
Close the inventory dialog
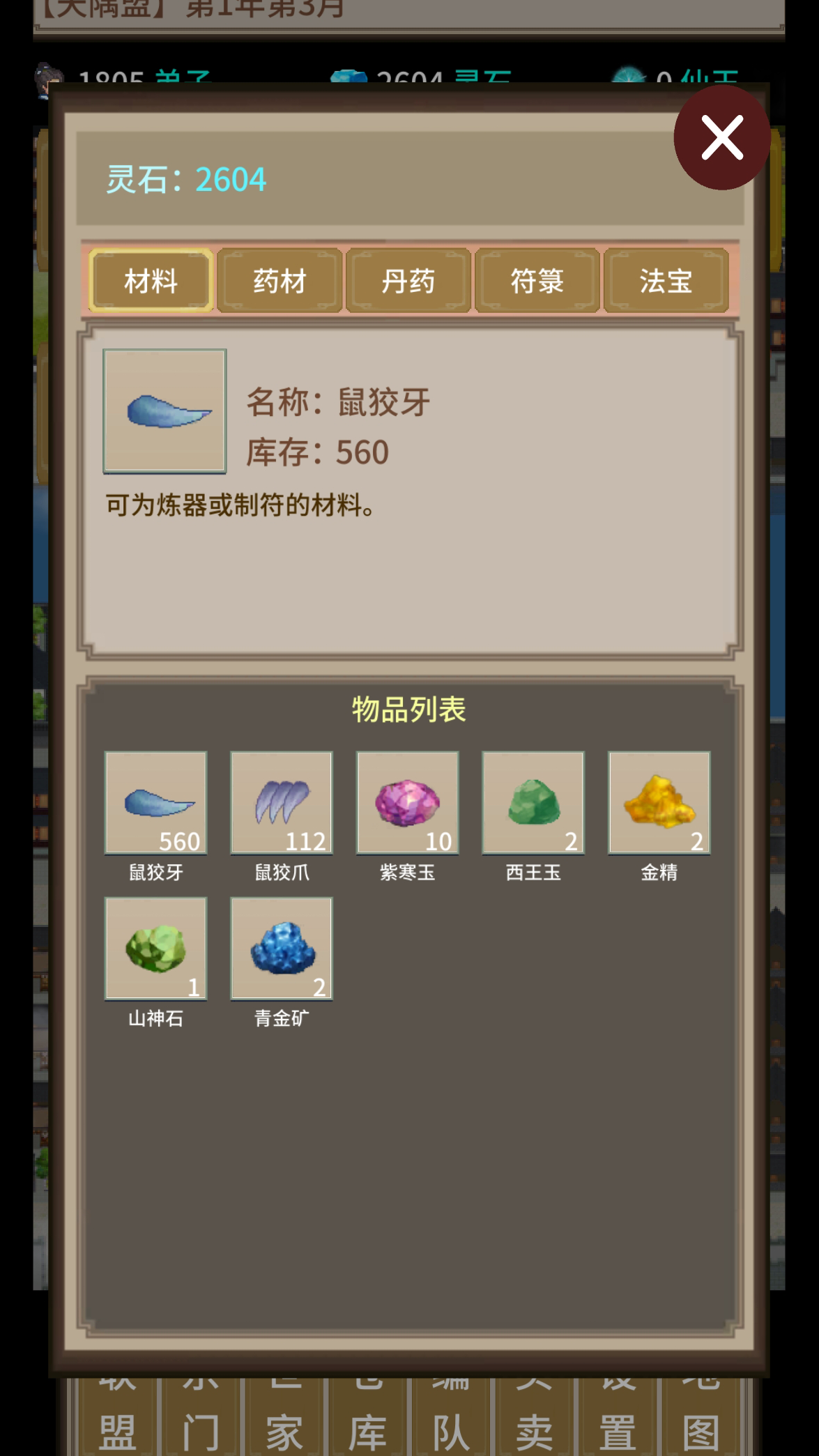tap(721, 138)
